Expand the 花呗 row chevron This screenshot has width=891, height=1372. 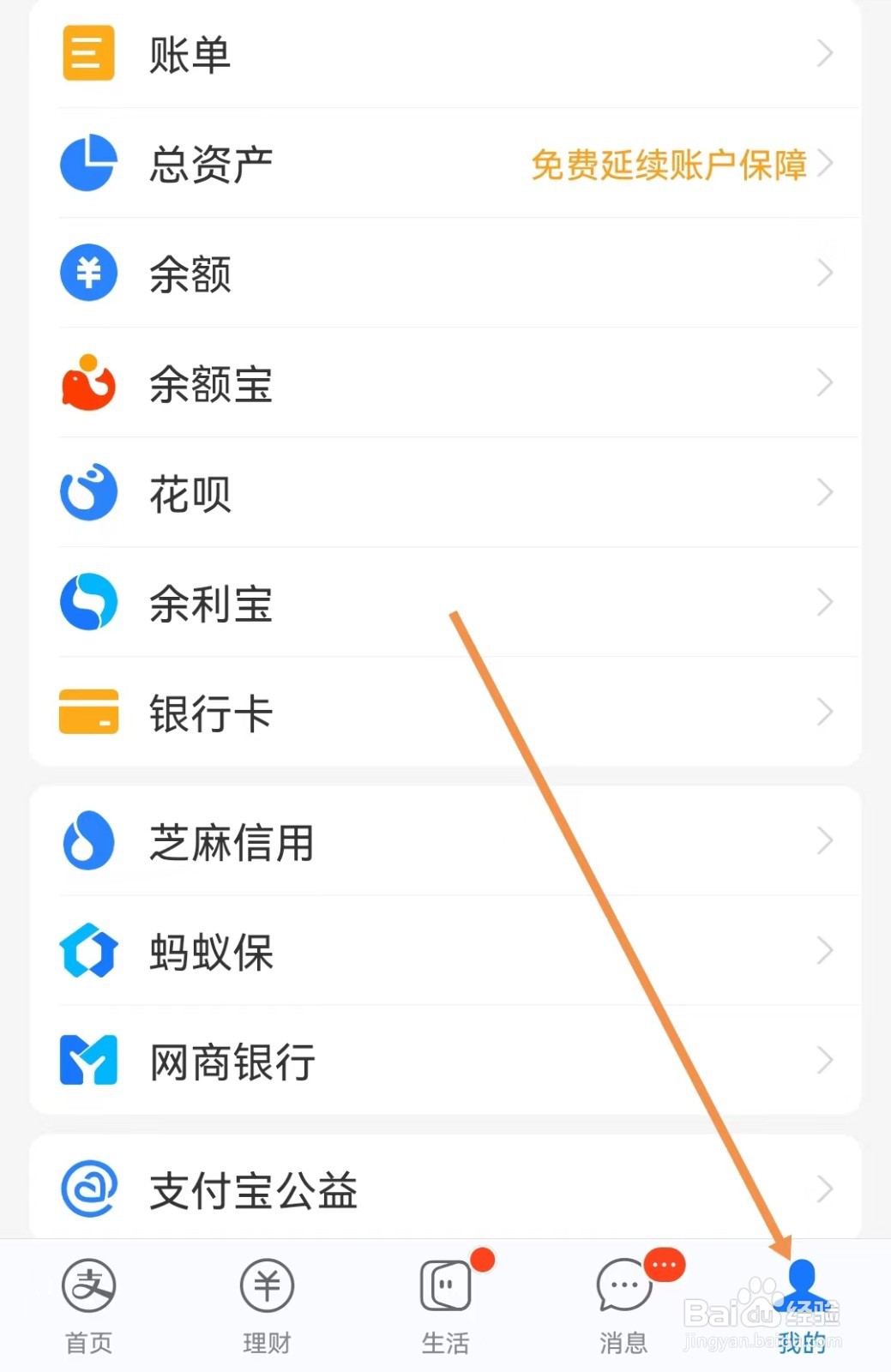(825, 493)
